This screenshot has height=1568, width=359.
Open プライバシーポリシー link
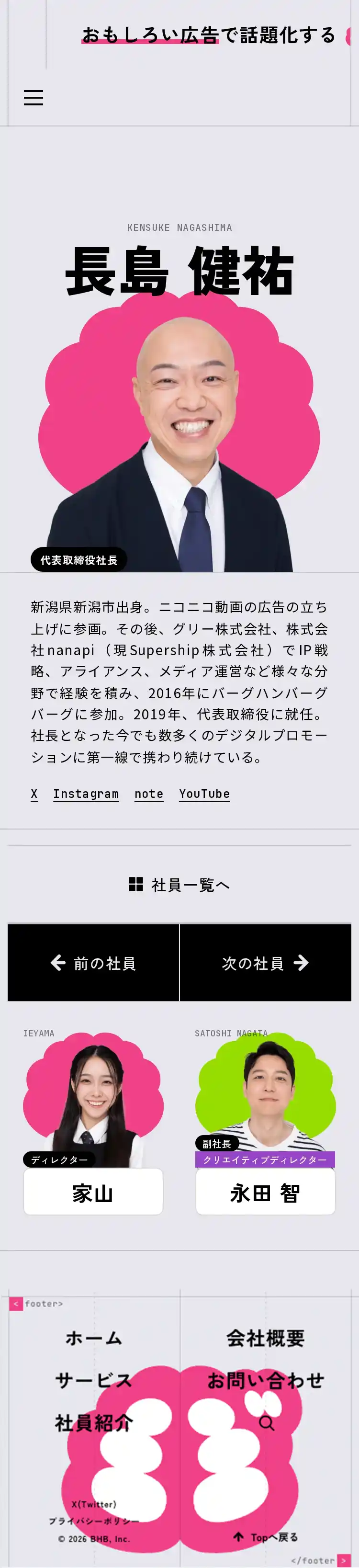point(94,1521)
